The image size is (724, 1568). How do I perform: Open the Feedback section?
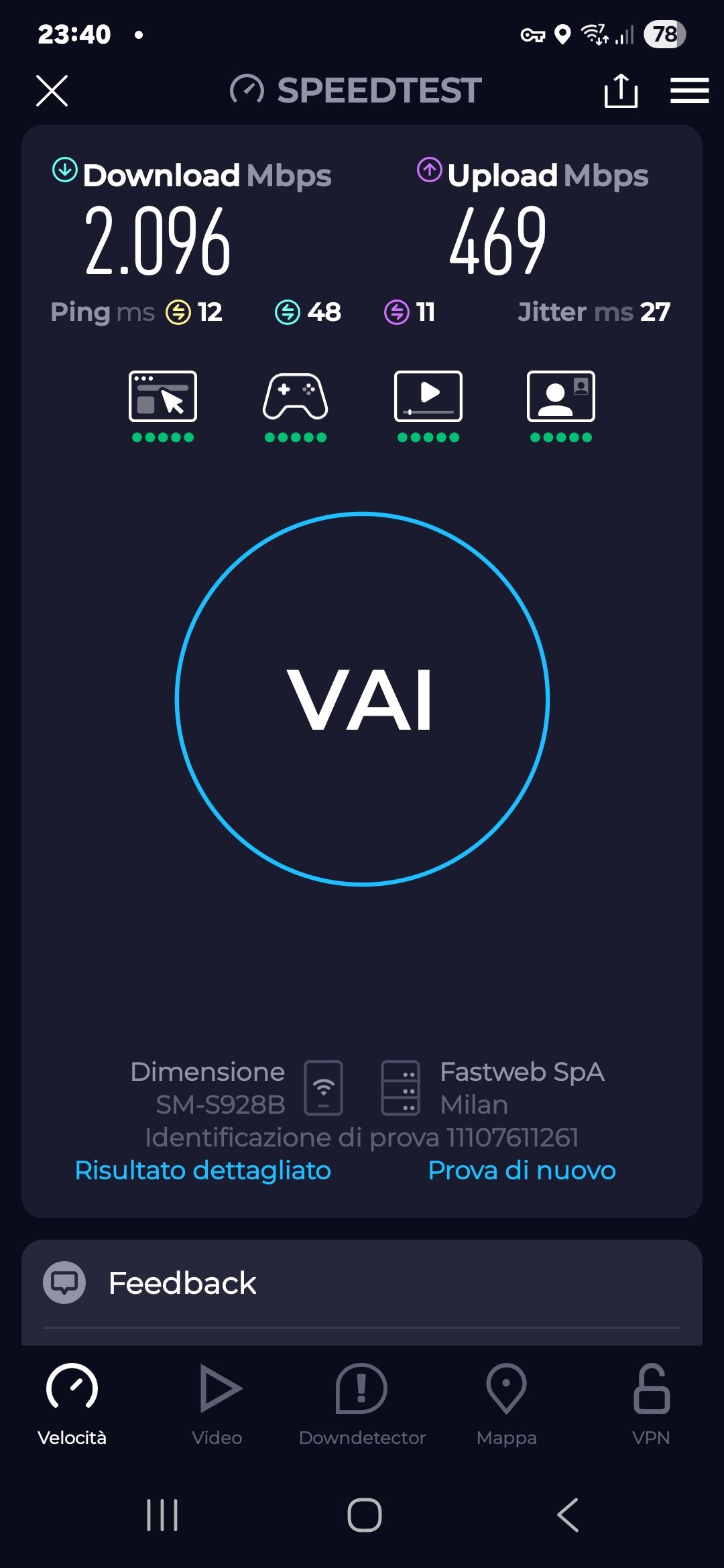[182, 1283]
